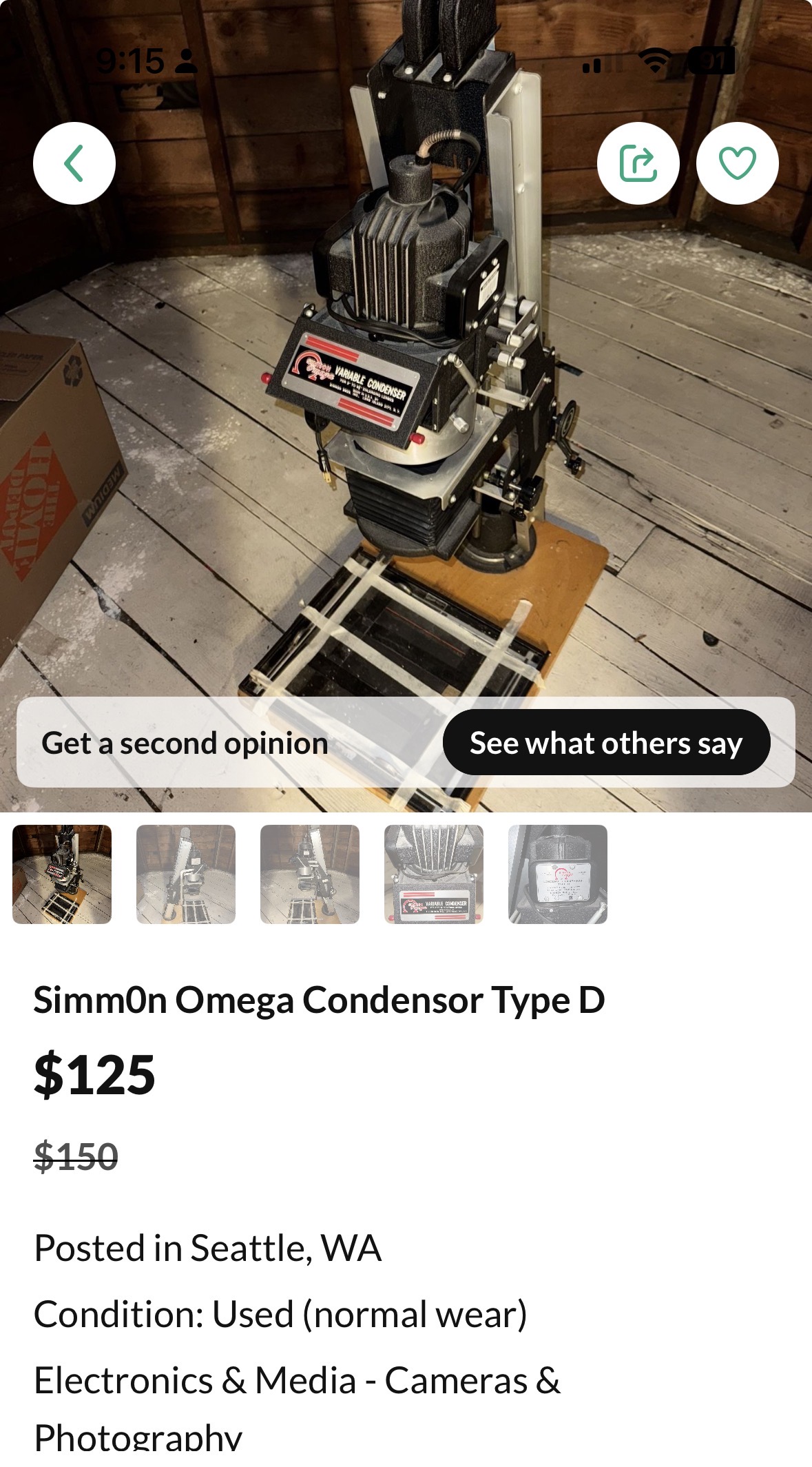
Task: Save listing with heart icon
Action: tap(737, 163)
